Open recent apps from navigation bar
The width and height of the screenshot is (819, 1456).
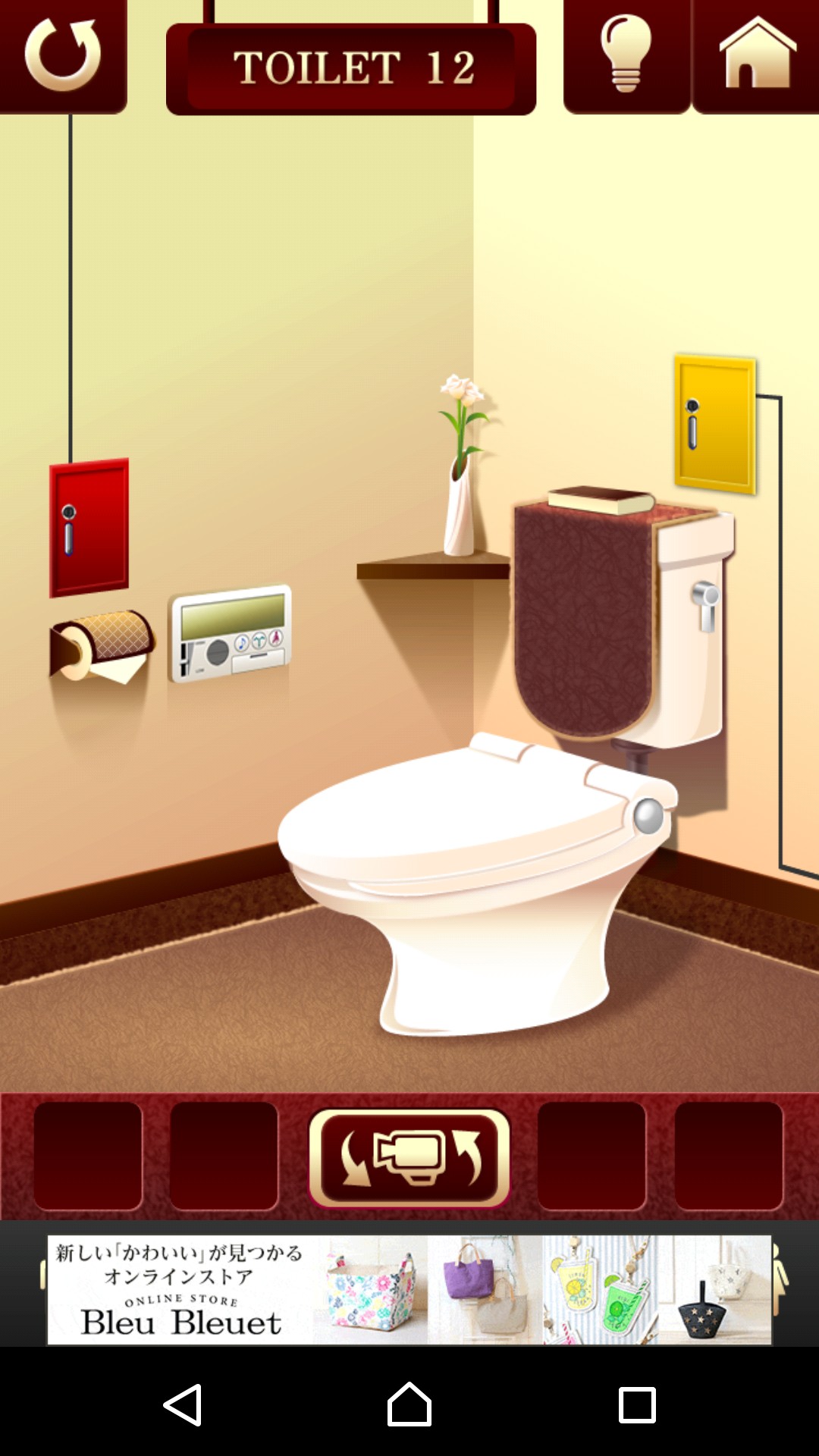(x=637, y=1404)
